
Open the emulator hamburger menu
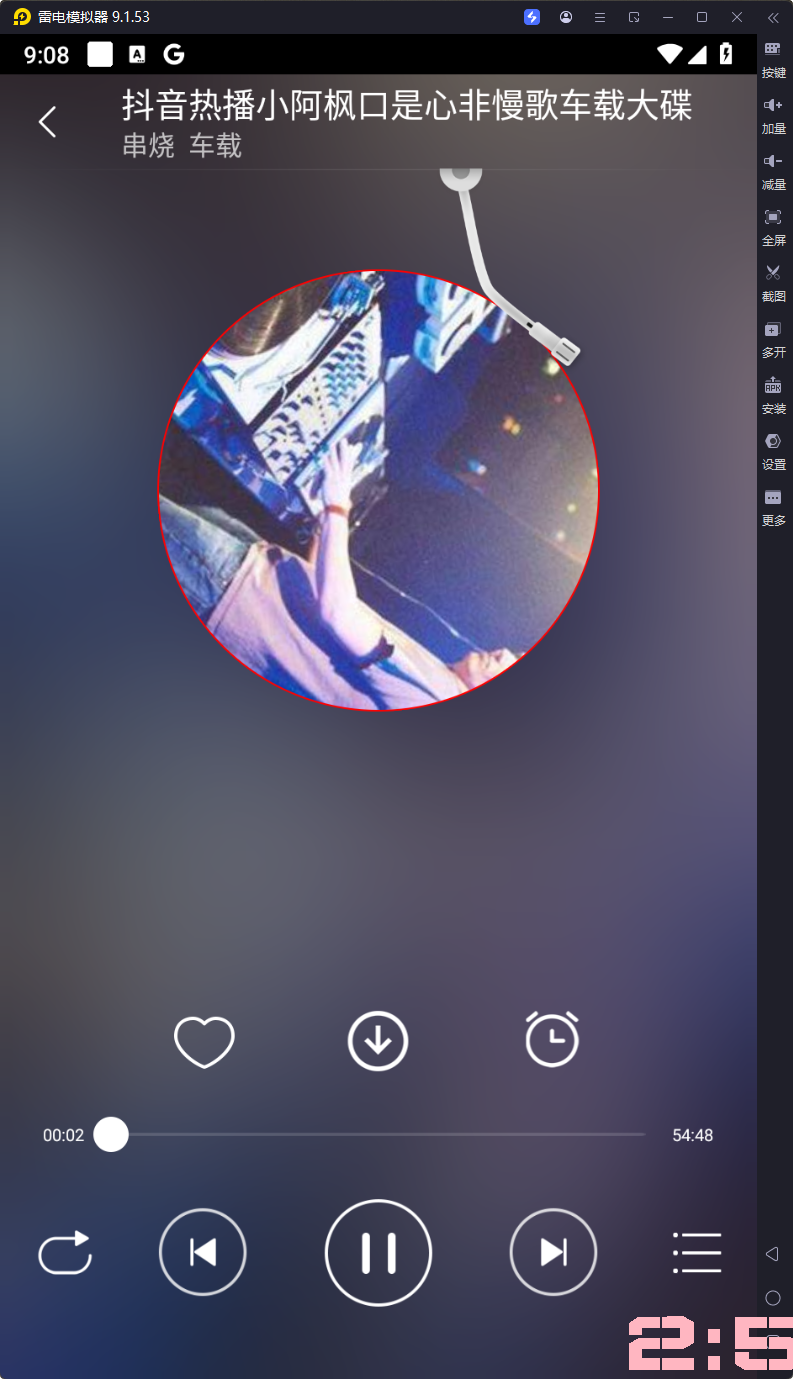point(599,17)
